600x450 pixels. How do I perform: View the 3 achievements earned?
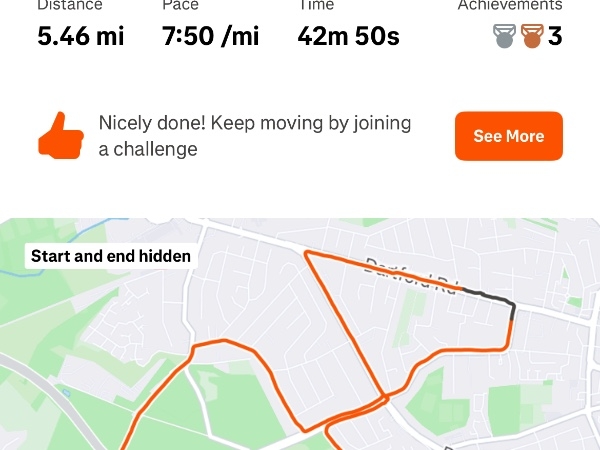tap(527, 37)
